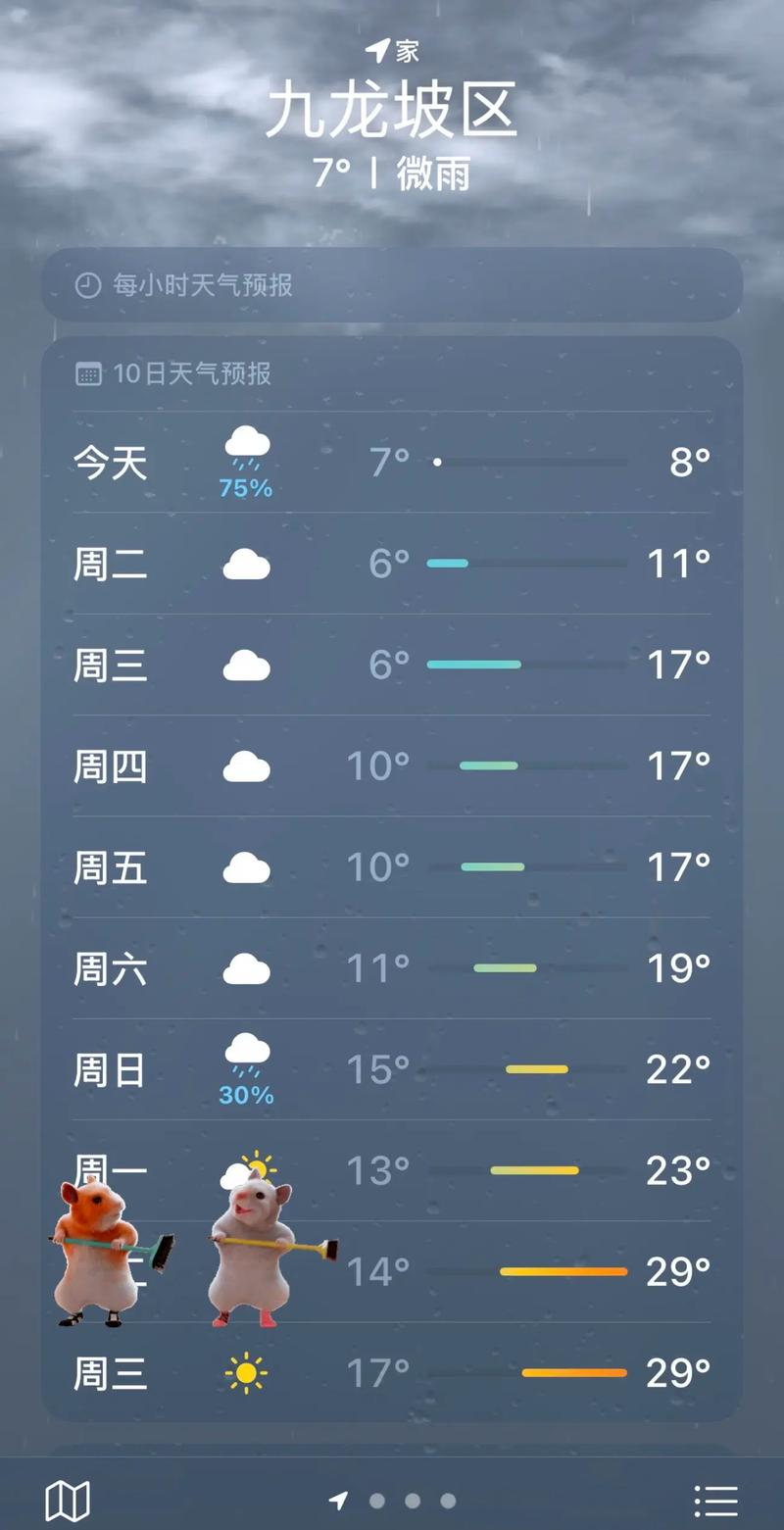Tap the 九龙坡区 city name
The width and height of the screenshot is (784, 1530).
click(392, 111)
